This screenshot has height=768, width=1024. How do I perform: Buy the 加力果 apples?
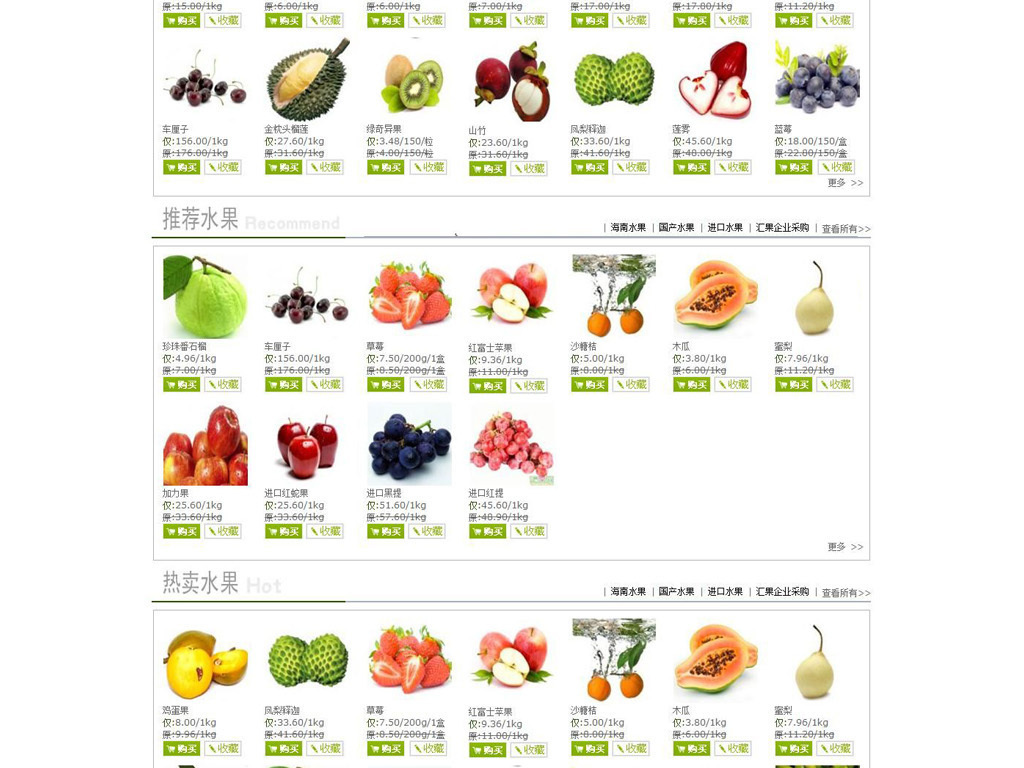(x=181, y=531)
